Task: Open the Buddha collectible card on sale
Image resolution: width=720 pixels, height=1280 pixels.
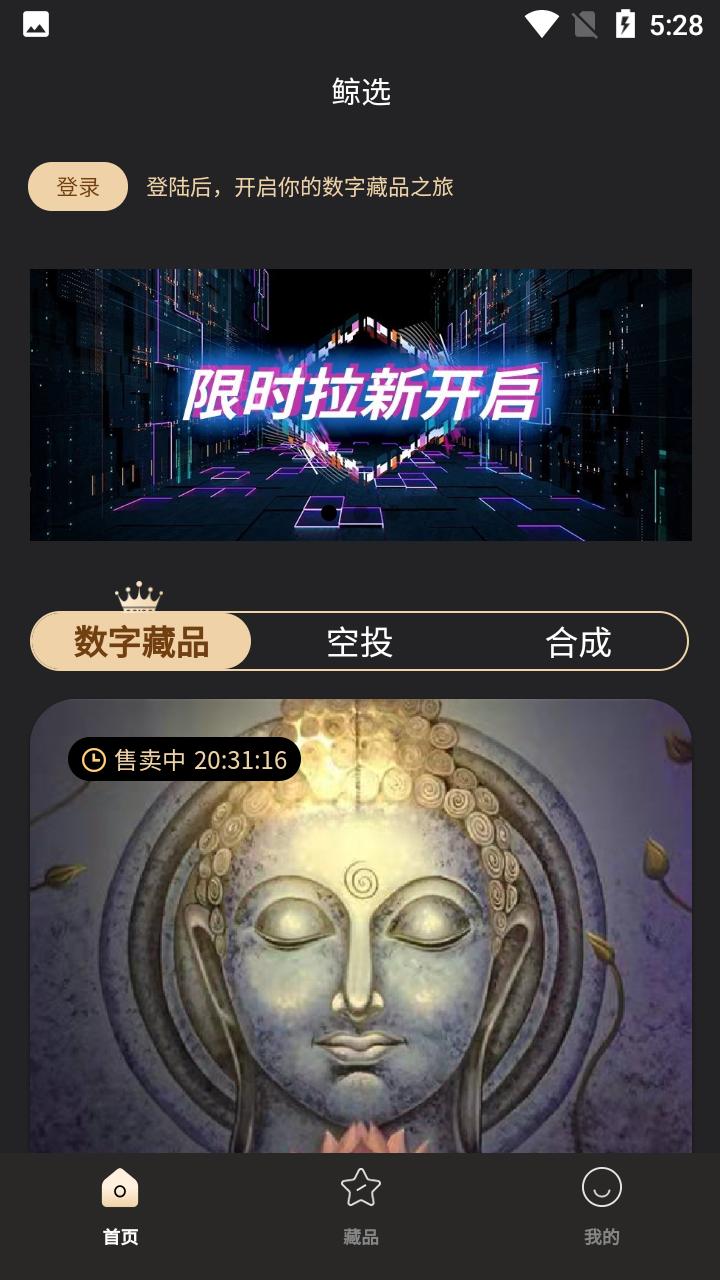Action: coord(360,940)
